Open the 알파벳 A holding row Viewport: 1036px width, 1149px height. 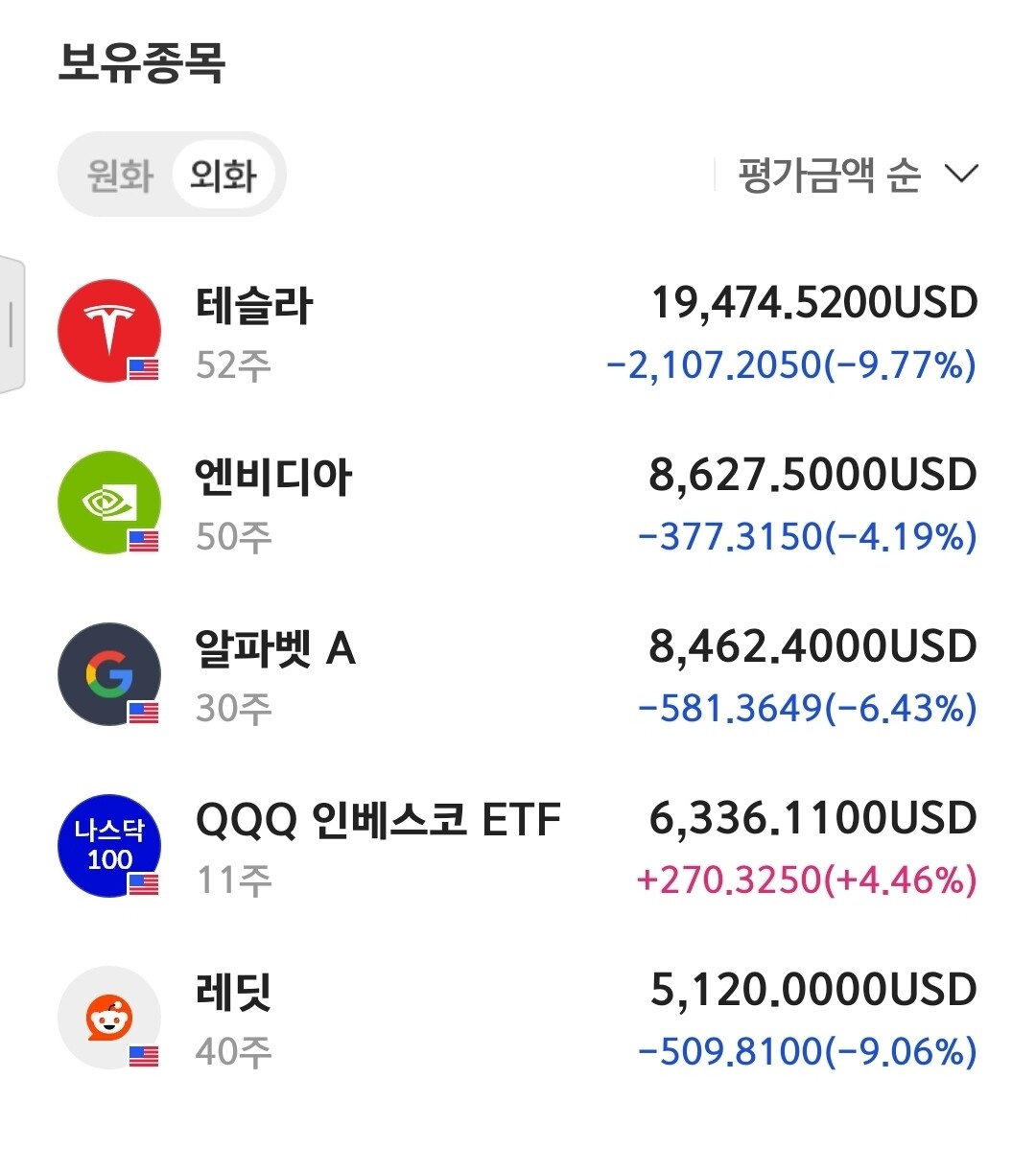tap(518, 675)
